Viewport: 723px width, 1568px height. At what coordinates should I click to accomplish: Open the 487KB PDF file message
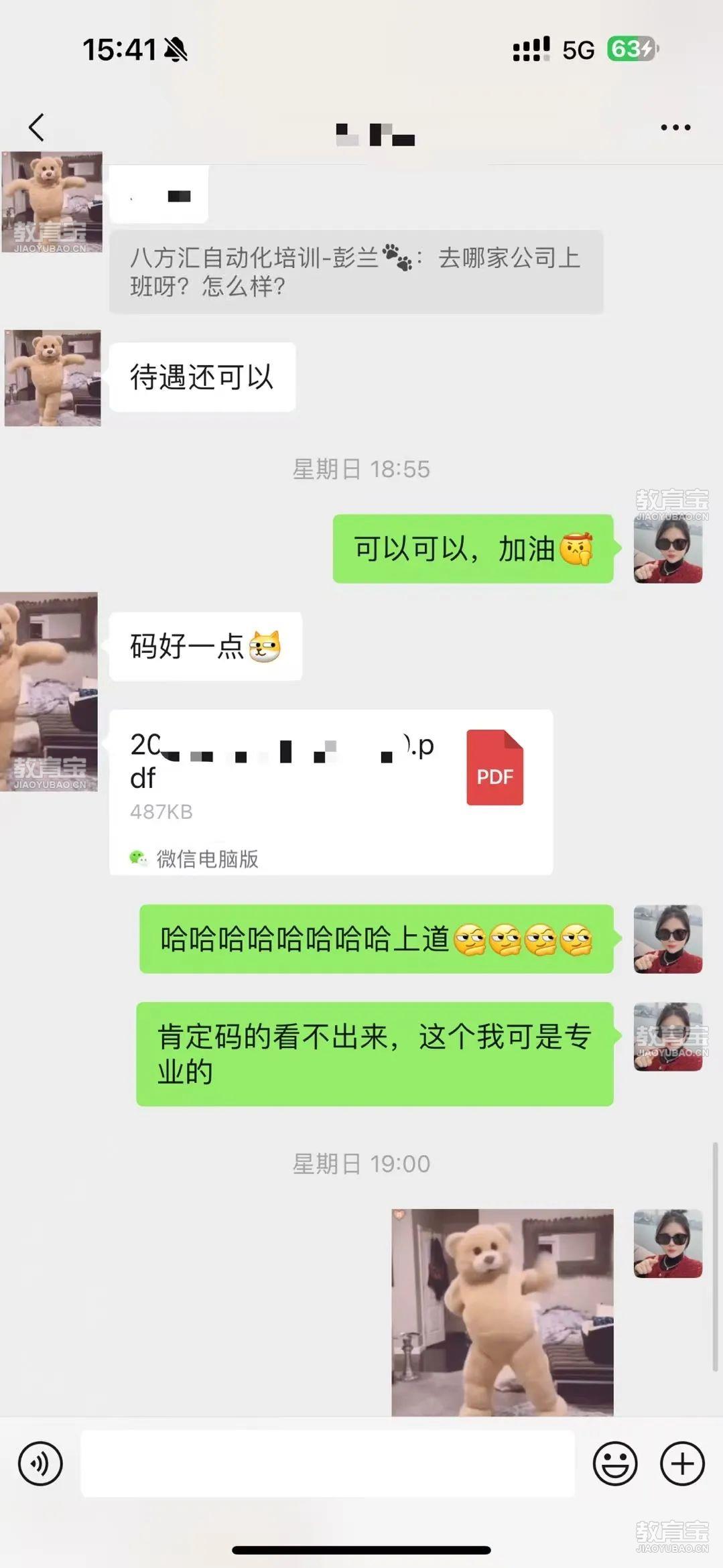click(330, 791)
